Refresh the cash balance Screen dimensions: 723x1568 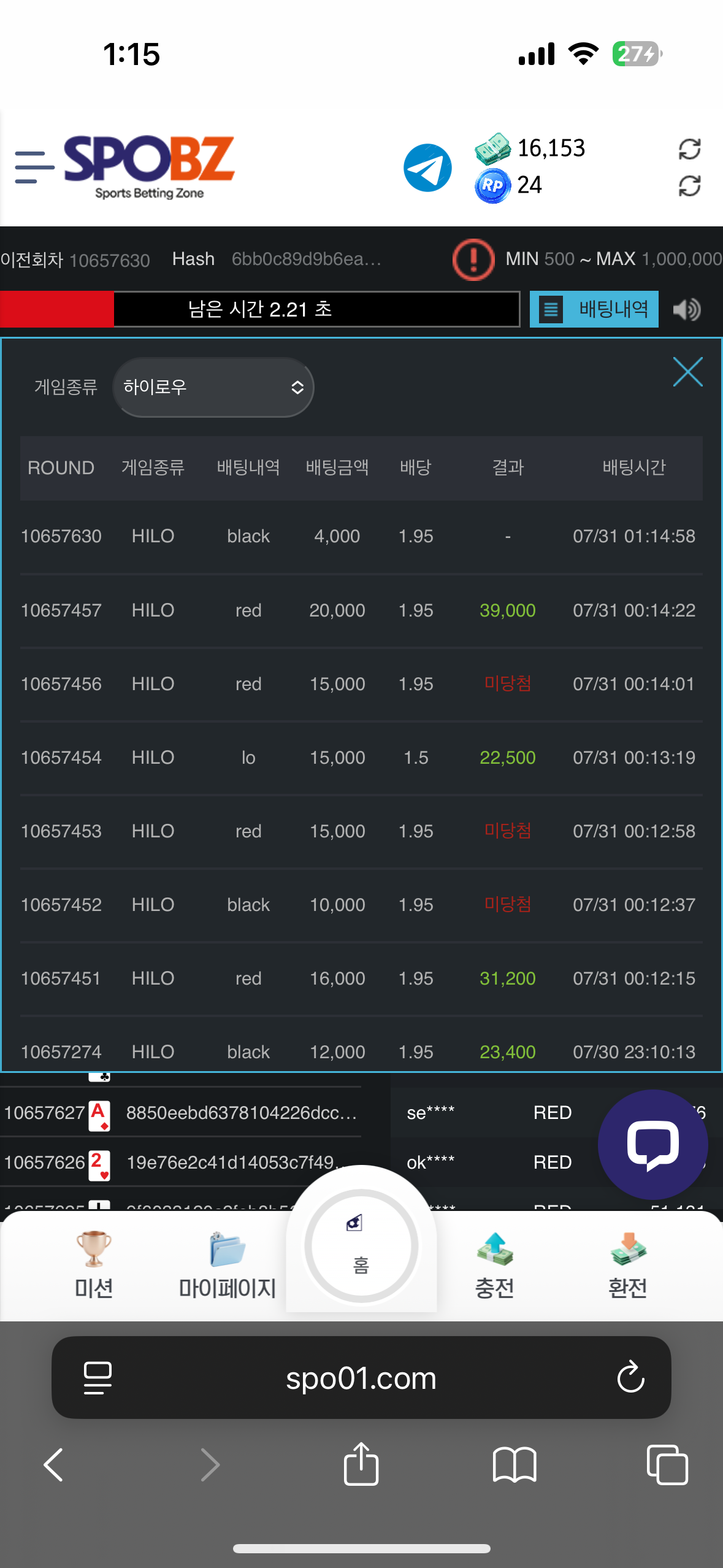[x=689, y=149]
